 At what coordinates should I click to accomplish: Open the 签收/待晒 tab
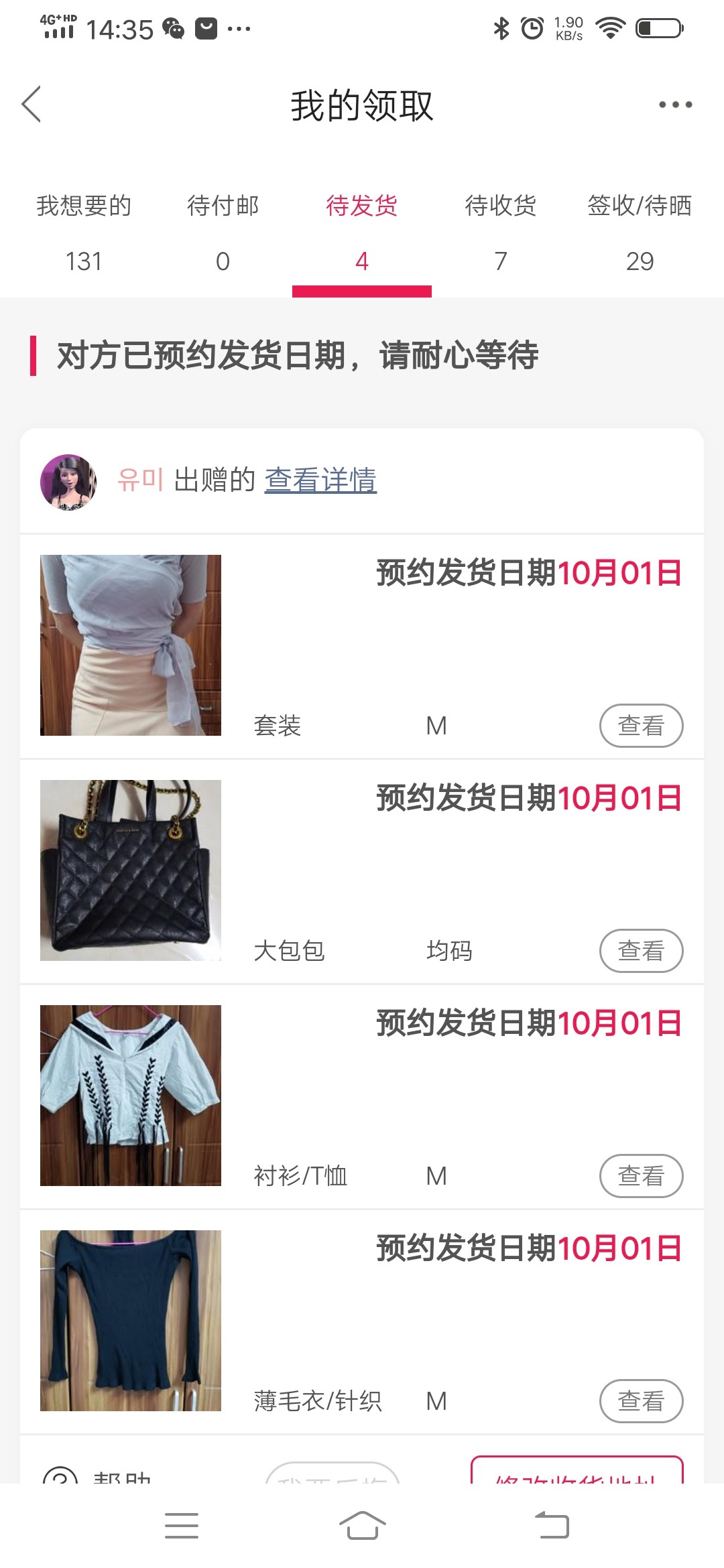click(x=640, y=231)
